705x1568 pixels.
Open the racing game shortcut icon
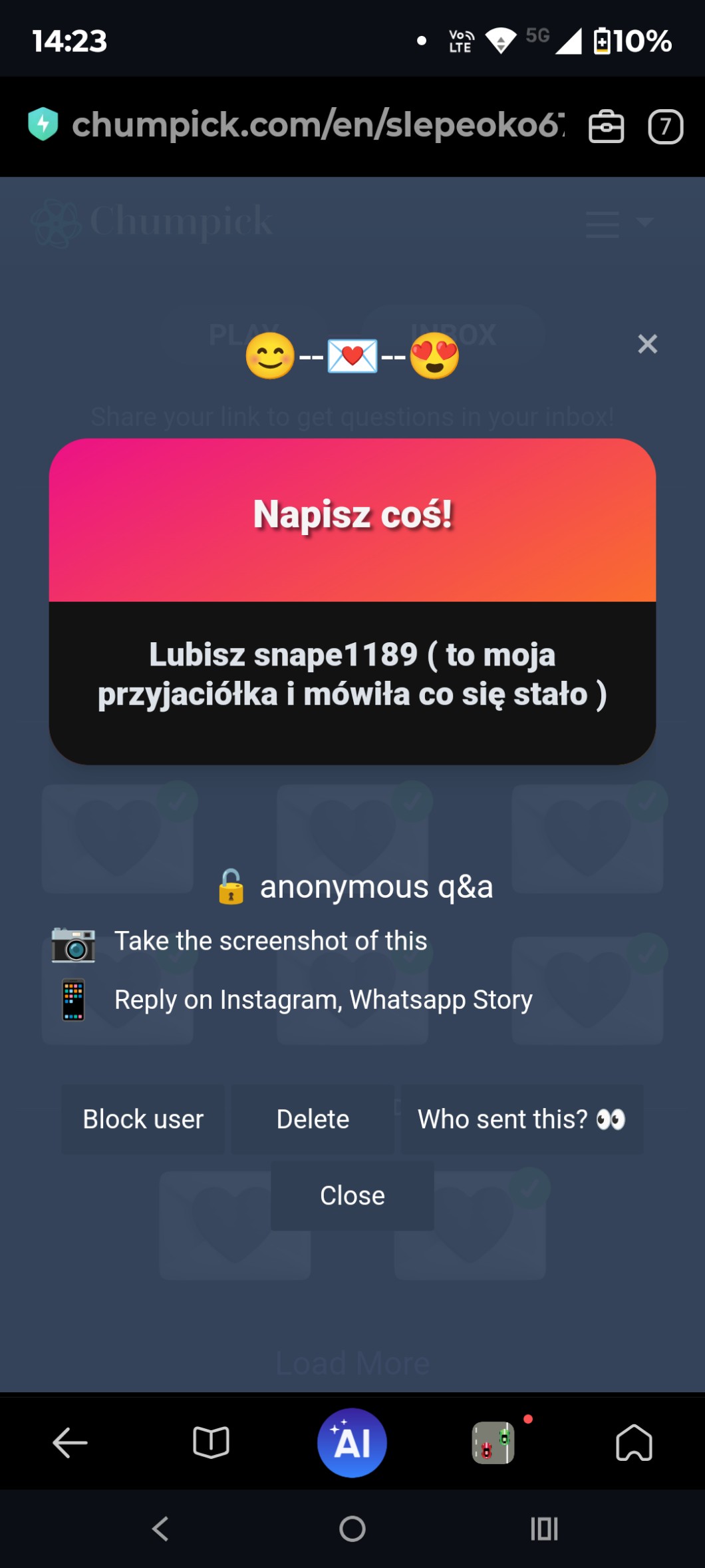click(x=493, y=1443)
